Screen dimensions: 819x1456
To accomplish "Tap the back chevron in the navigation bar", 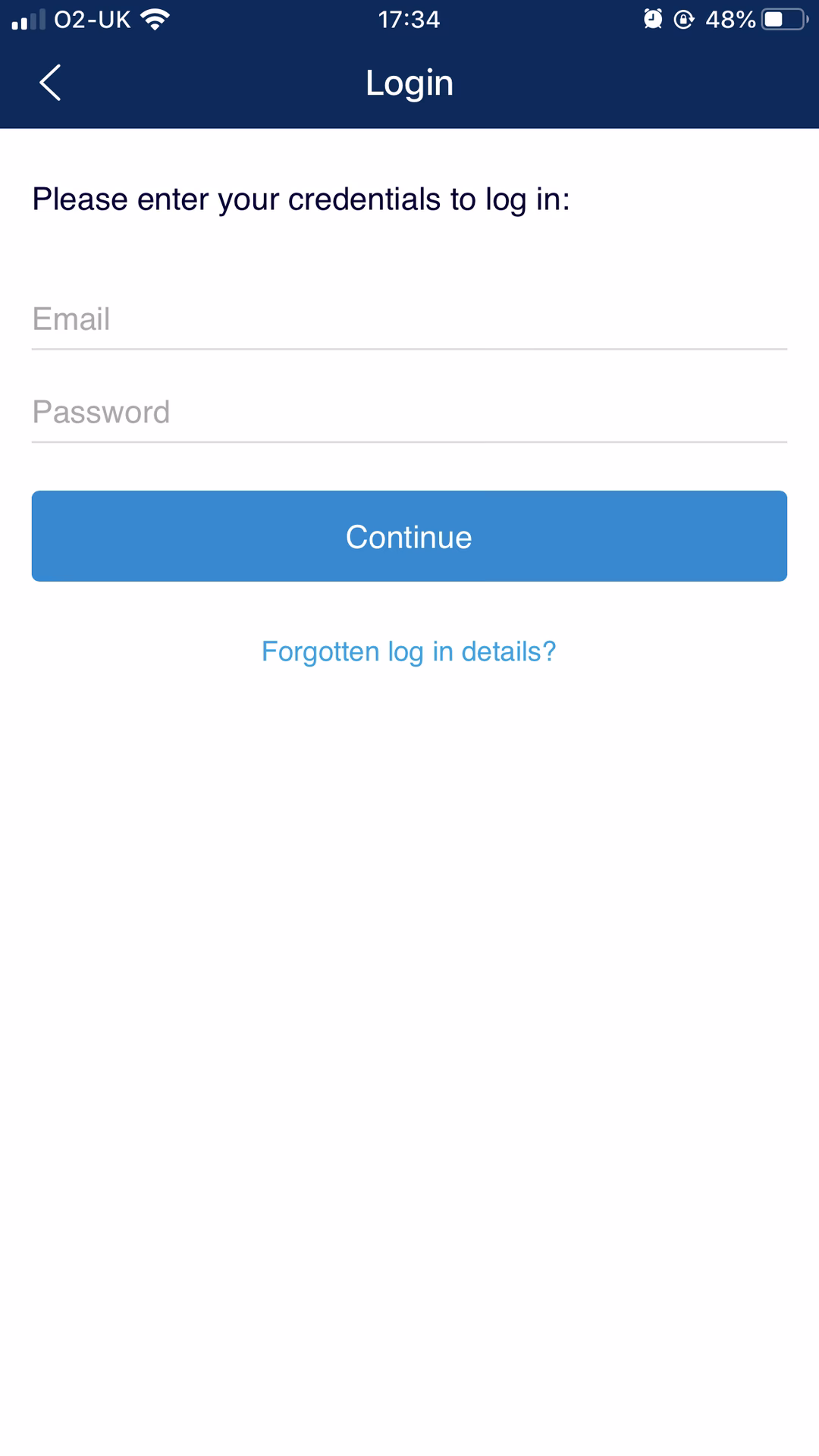I will pyautogui.click(x=50, y=83).
